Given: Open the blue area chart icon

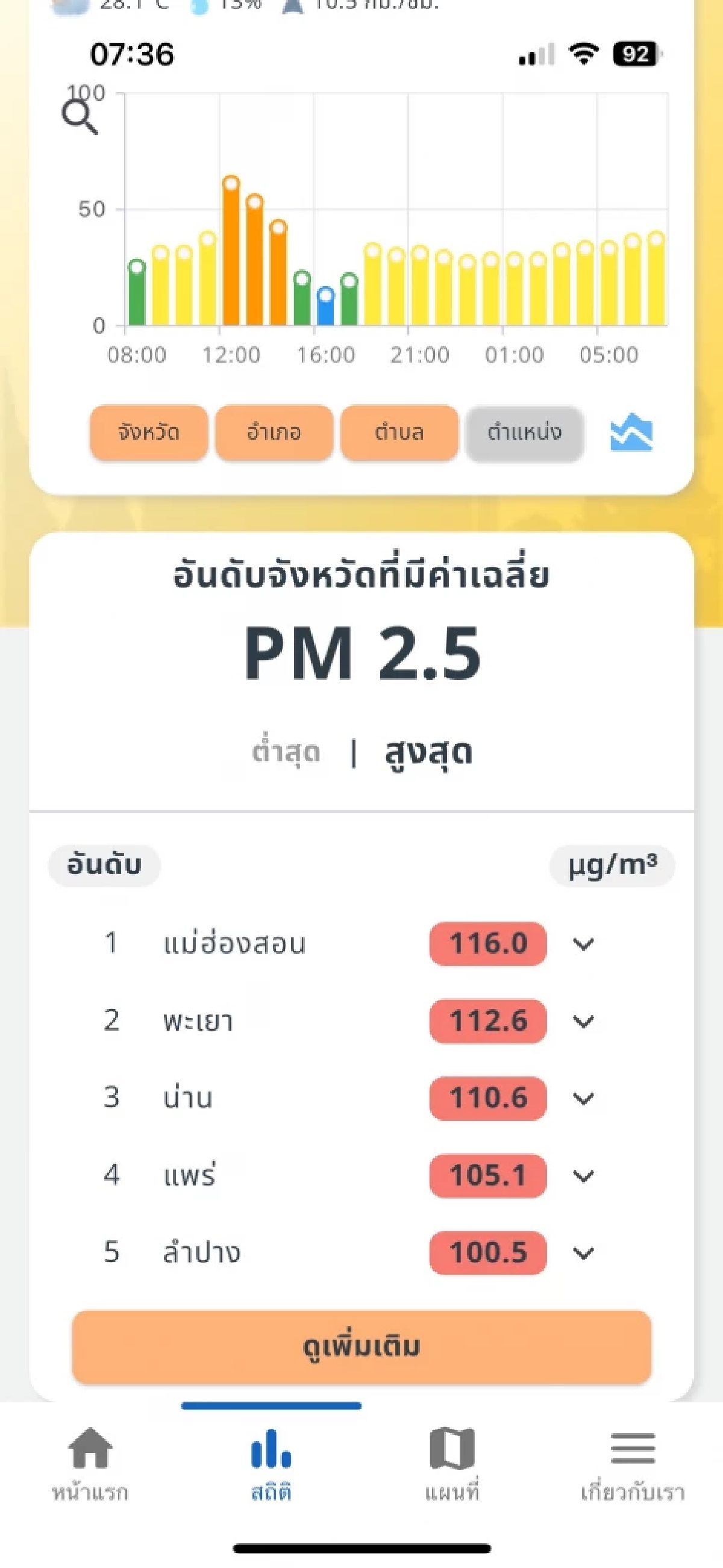Looking at the screenshot, I should [631, 432].
